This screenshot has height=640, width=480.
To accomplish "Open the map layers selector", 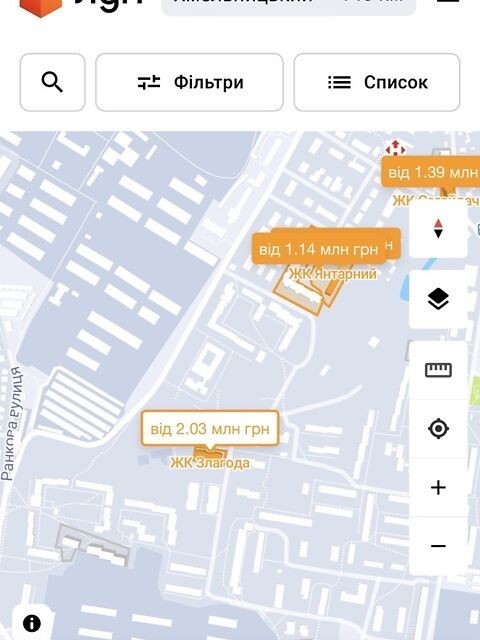I will pyautogui.click(x=438, y=299).
